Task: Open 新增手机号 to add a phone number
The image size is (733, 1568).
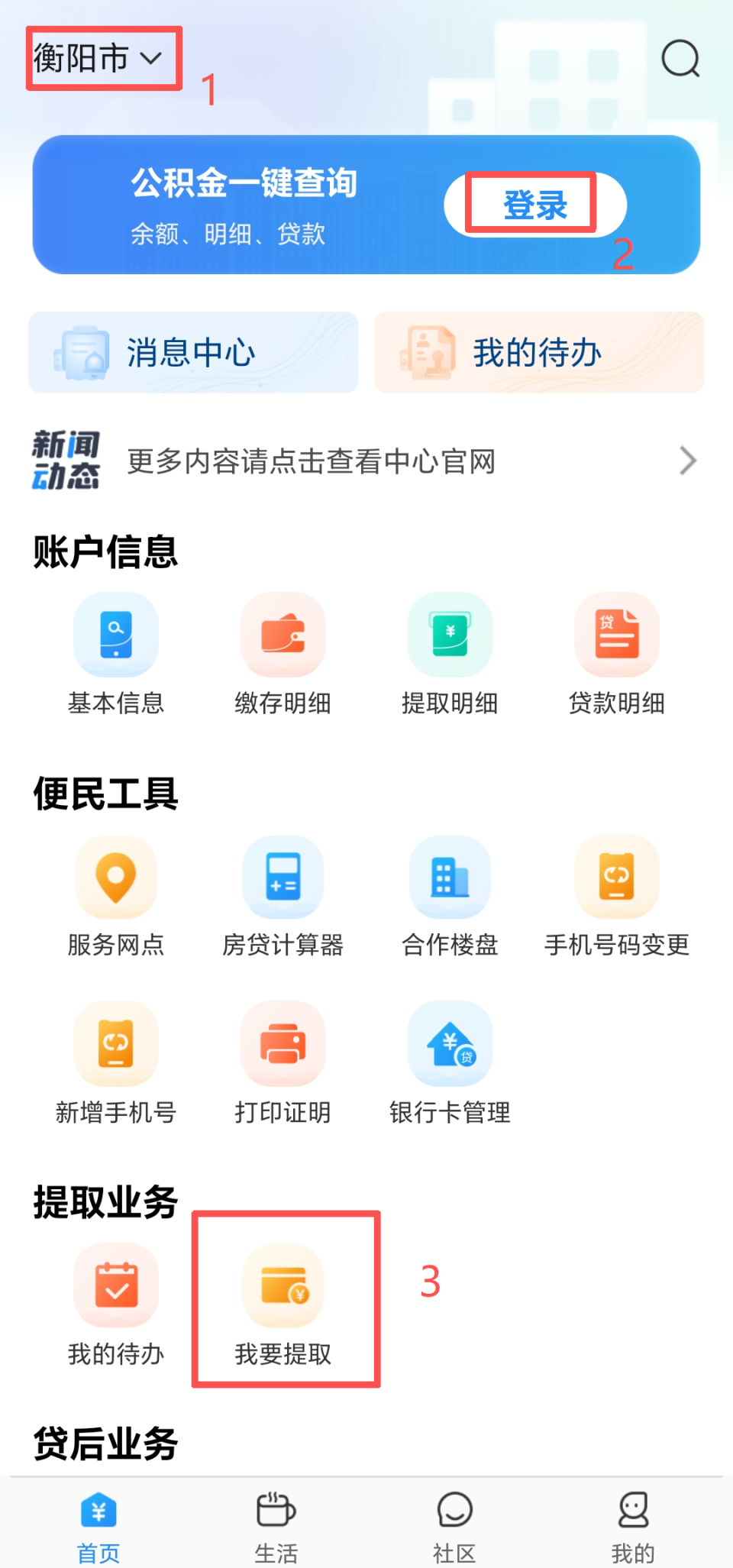Action: pos(115,1064)
